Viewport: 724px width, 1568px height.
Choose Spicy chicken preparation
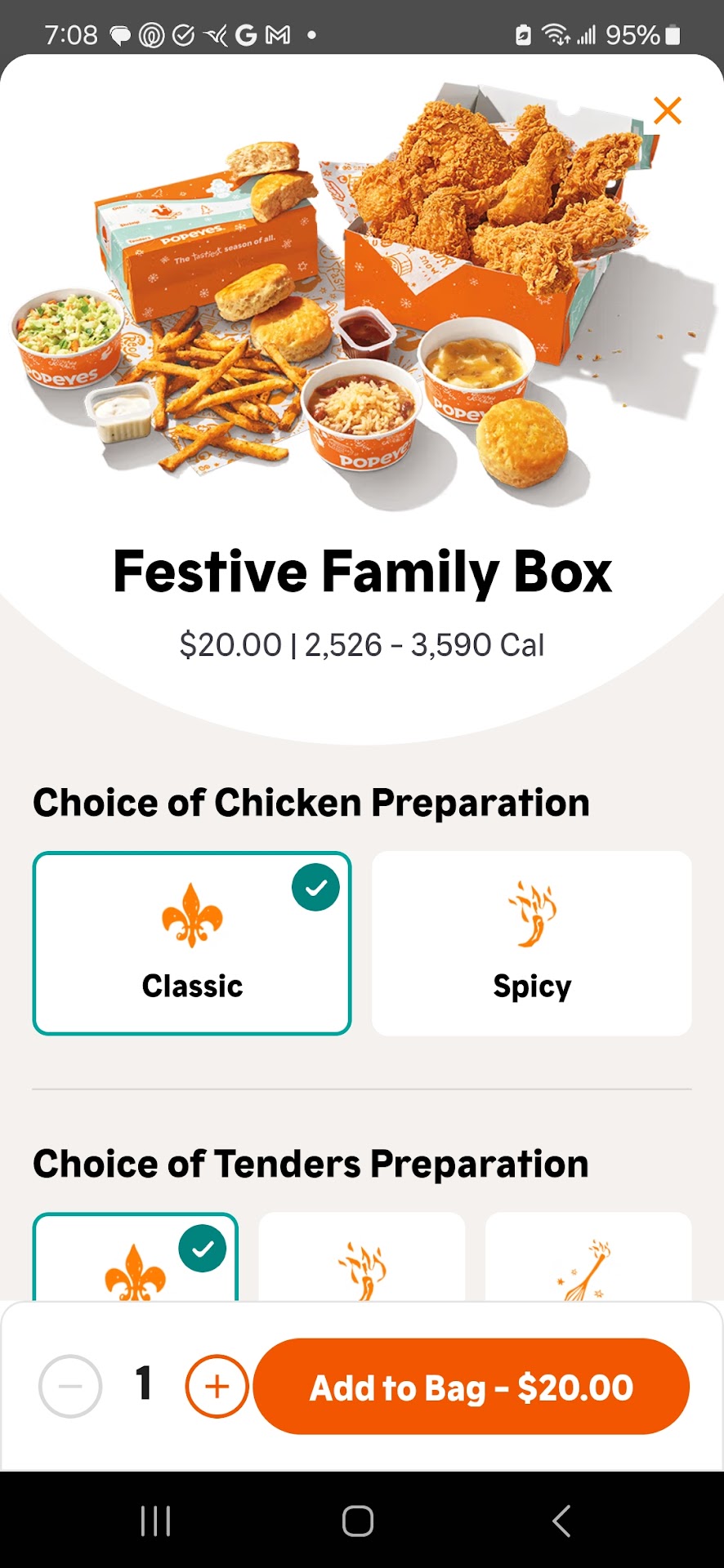(x=531, y=943)
